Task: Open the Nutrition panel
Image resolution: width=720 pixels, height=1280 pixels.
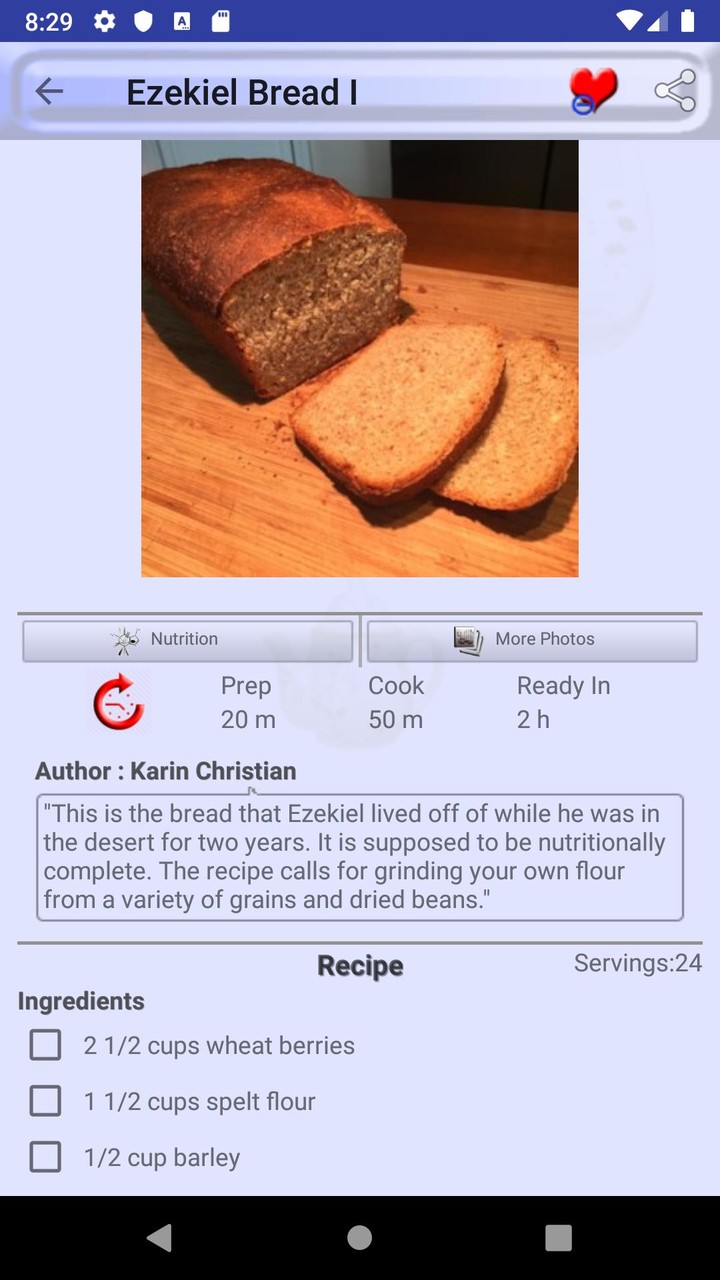Action: pyautogui.click(x=188, y=639)
